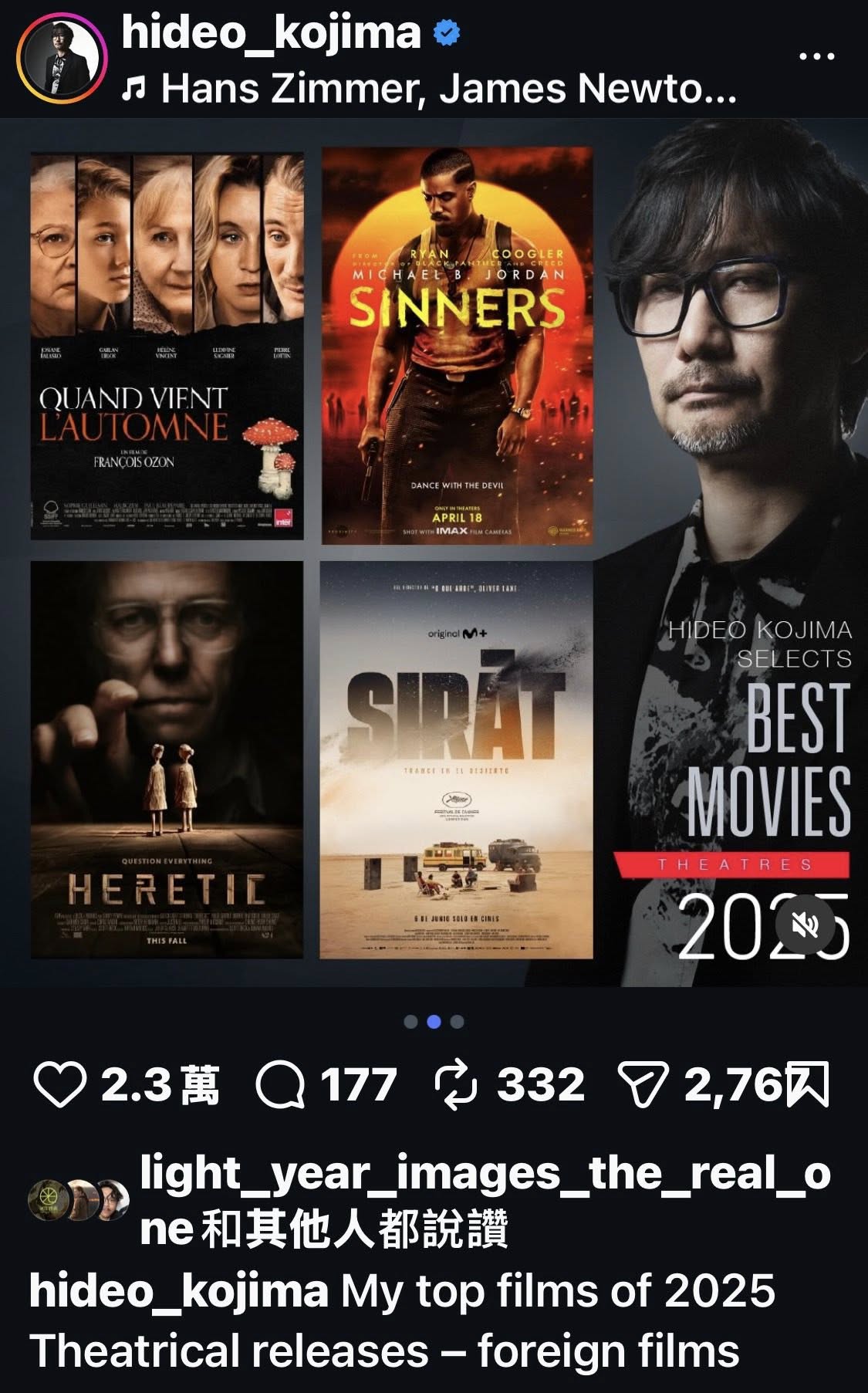Open the Hans Zimmer audio track link

(x=448, y=89)
